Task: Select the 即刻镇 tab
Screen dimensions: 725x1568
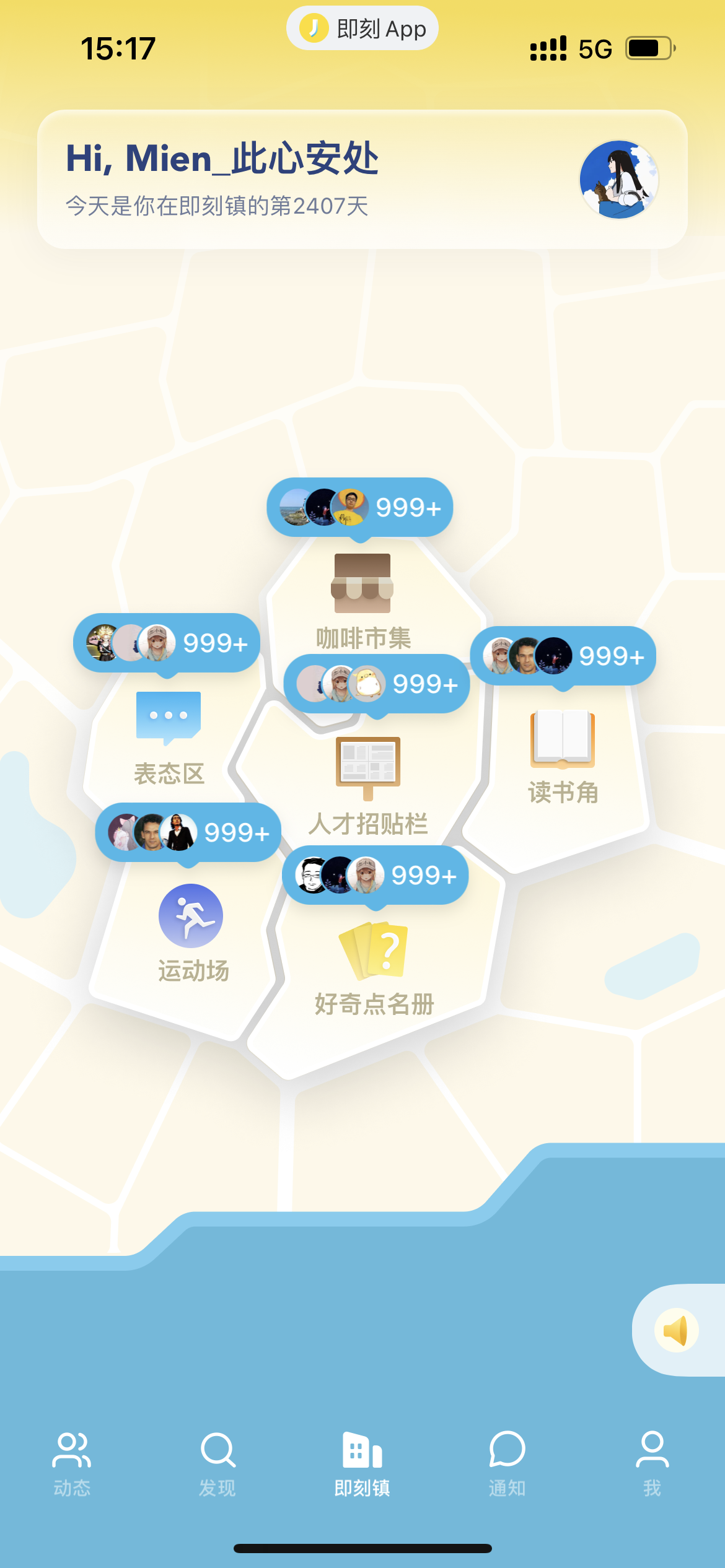Action: pos(362,1464)
